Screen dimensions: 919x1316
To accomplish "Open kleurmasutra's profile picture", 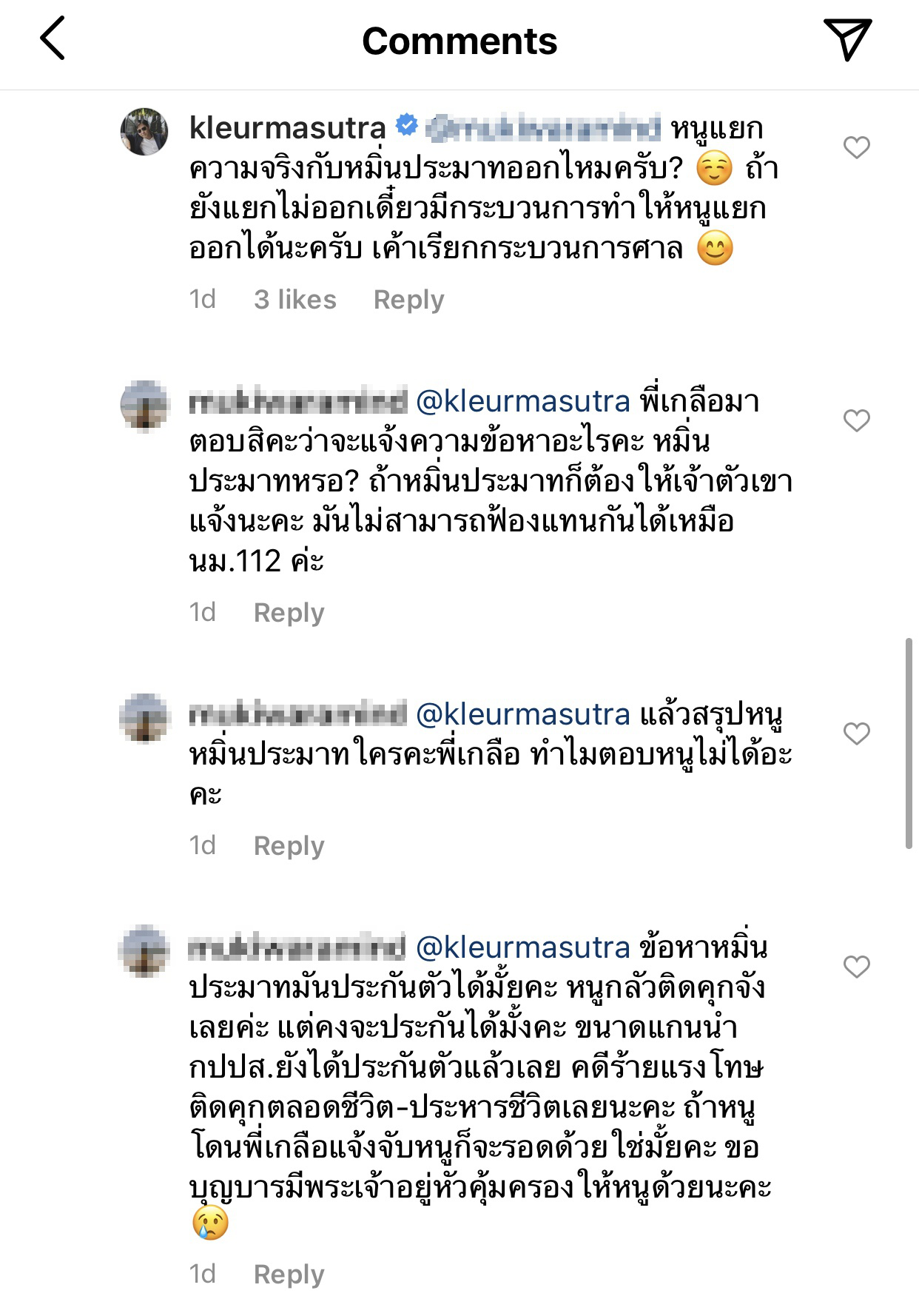I will (144, 132).
